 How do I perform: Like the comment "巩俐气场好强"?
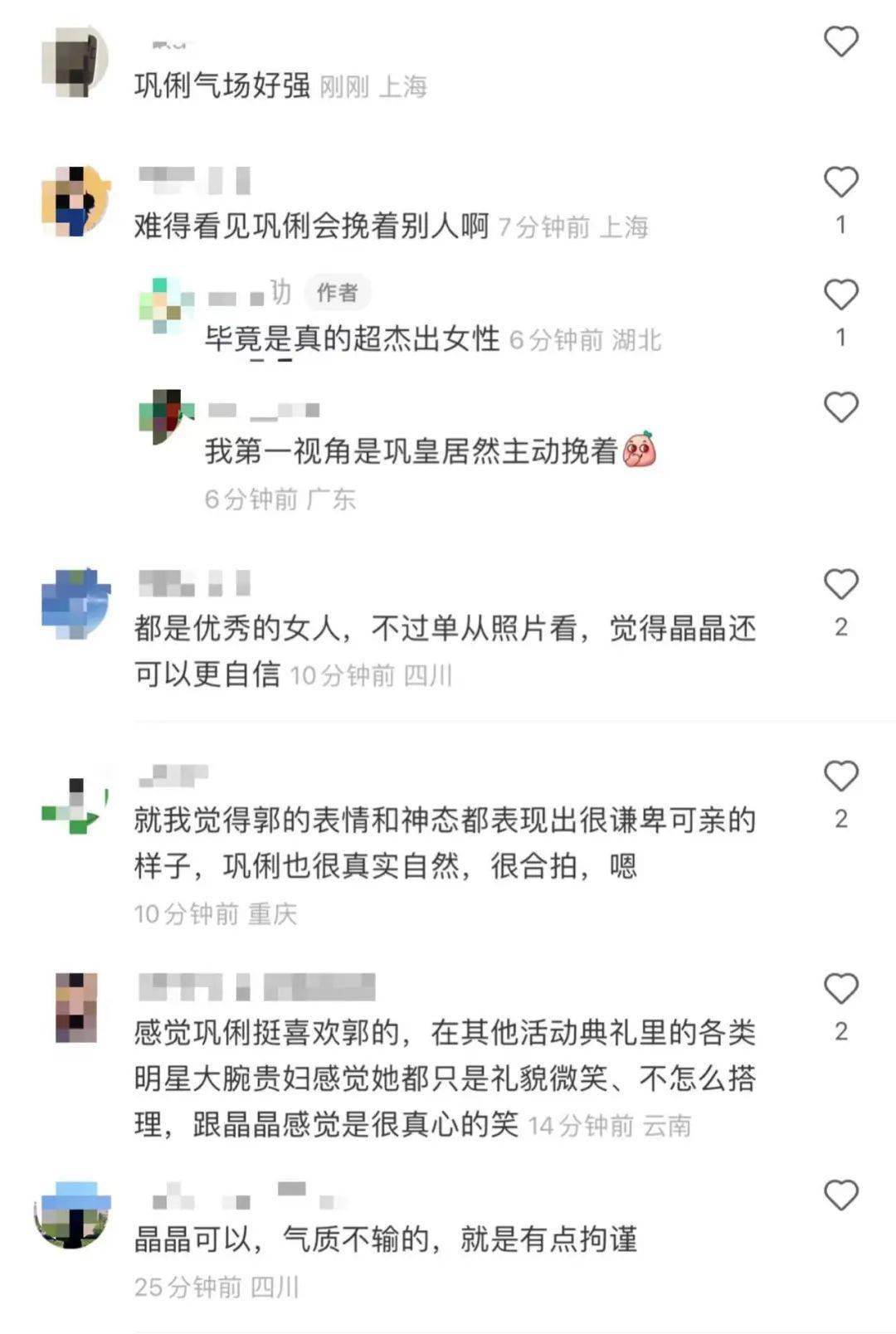pyautogui.click(x=840, y=41)
